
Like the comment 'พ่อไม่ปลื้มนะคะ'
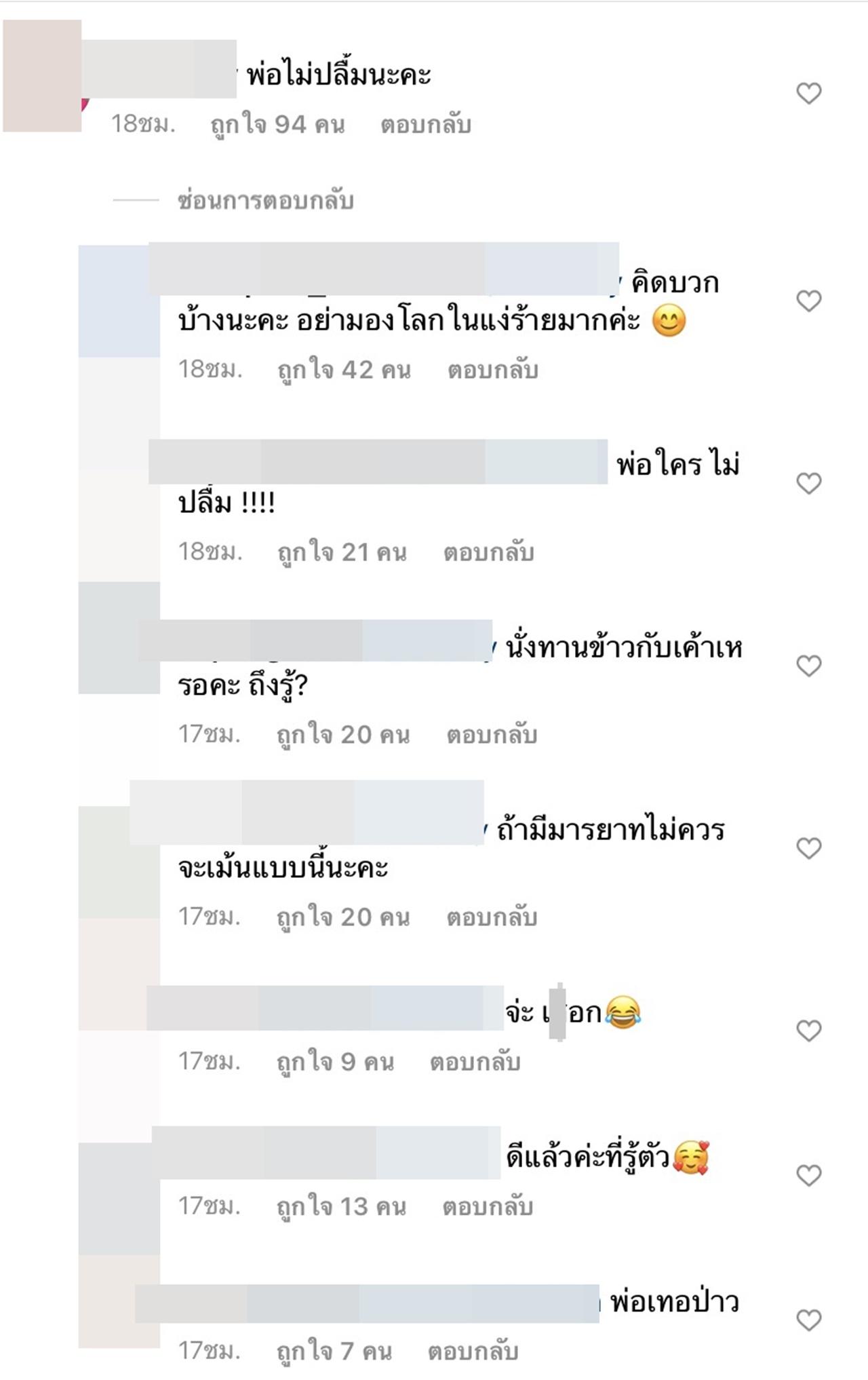click(808, 93)
